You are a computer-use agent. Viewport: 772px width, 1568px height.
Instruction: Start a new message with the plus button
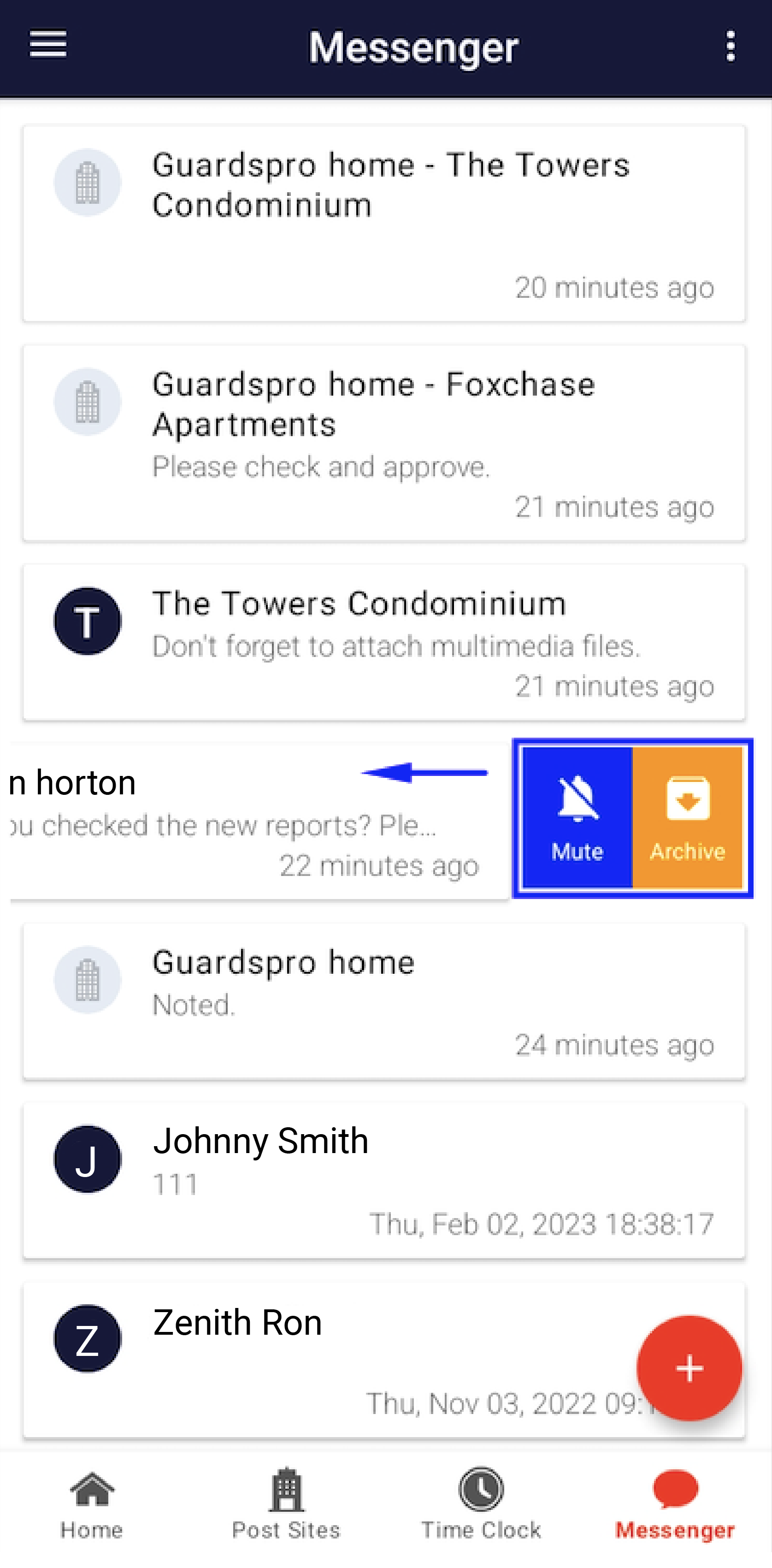point(689,1368)
